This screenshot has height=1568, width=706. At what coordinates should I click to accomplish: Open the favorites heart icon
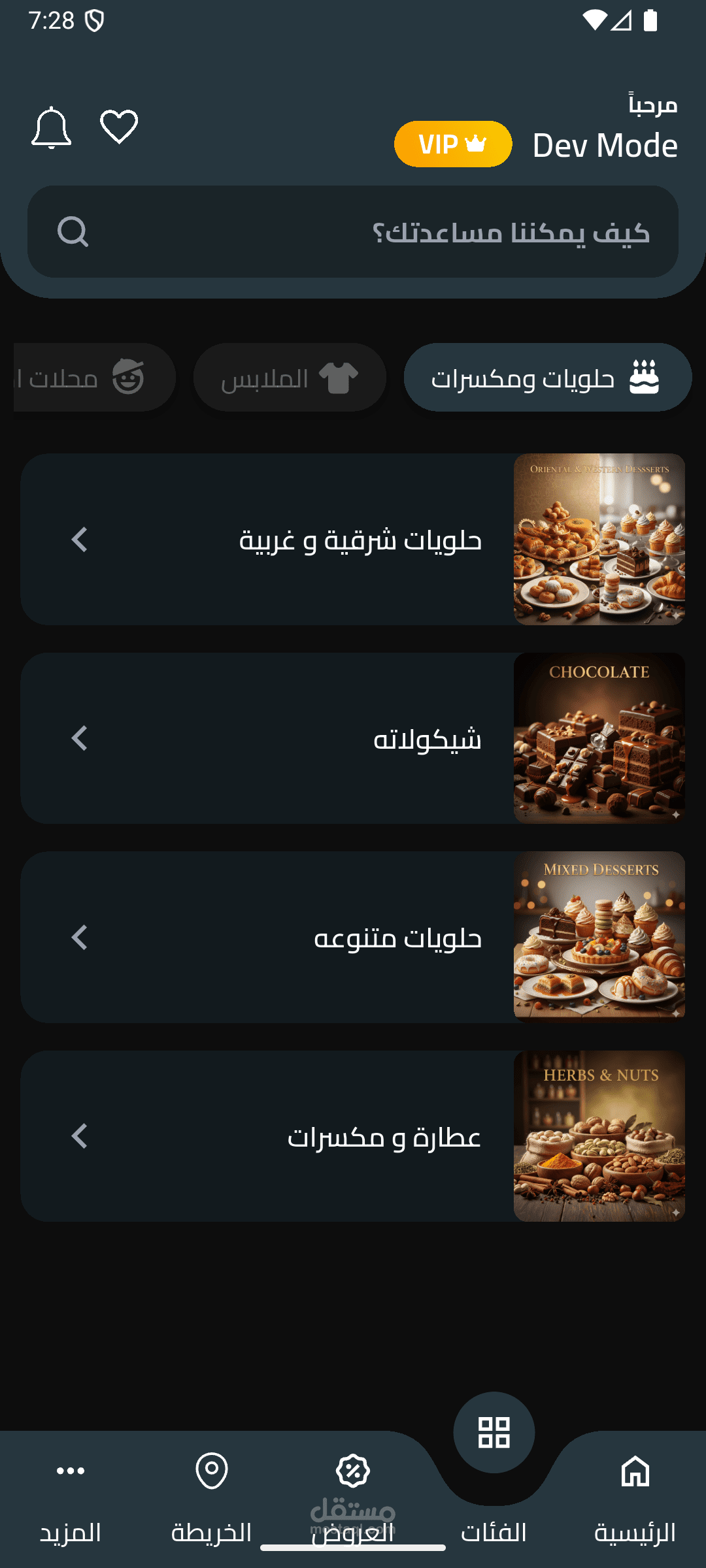click(x=119, y=127)
